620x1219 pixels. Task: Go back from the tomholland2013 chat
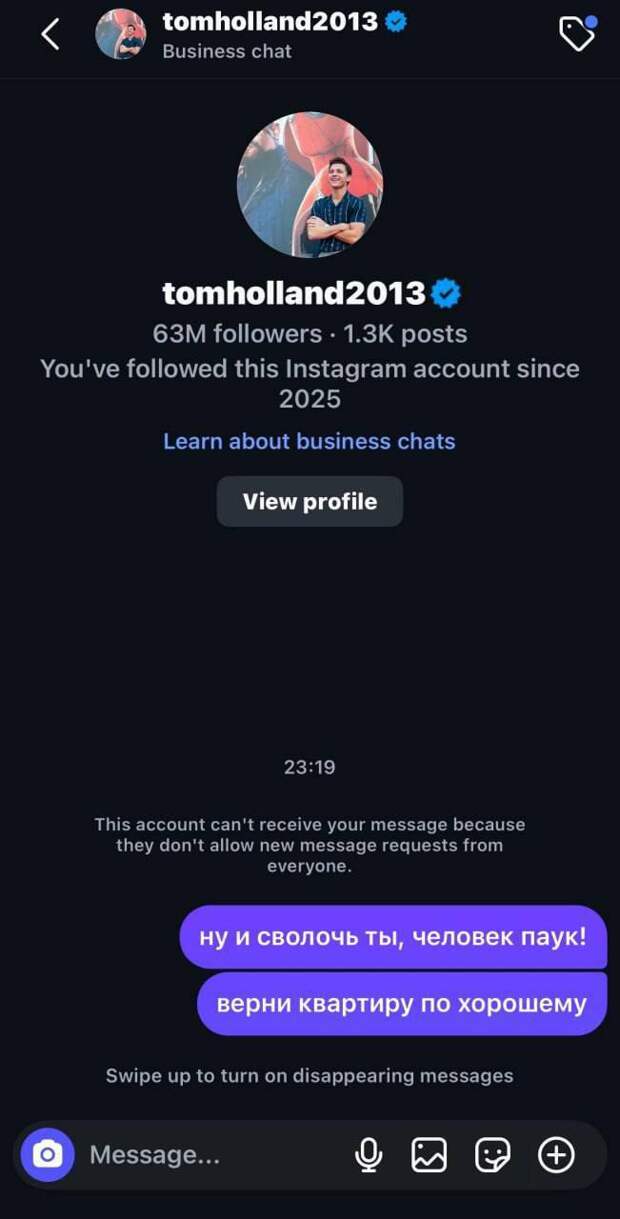click(50, 35)
